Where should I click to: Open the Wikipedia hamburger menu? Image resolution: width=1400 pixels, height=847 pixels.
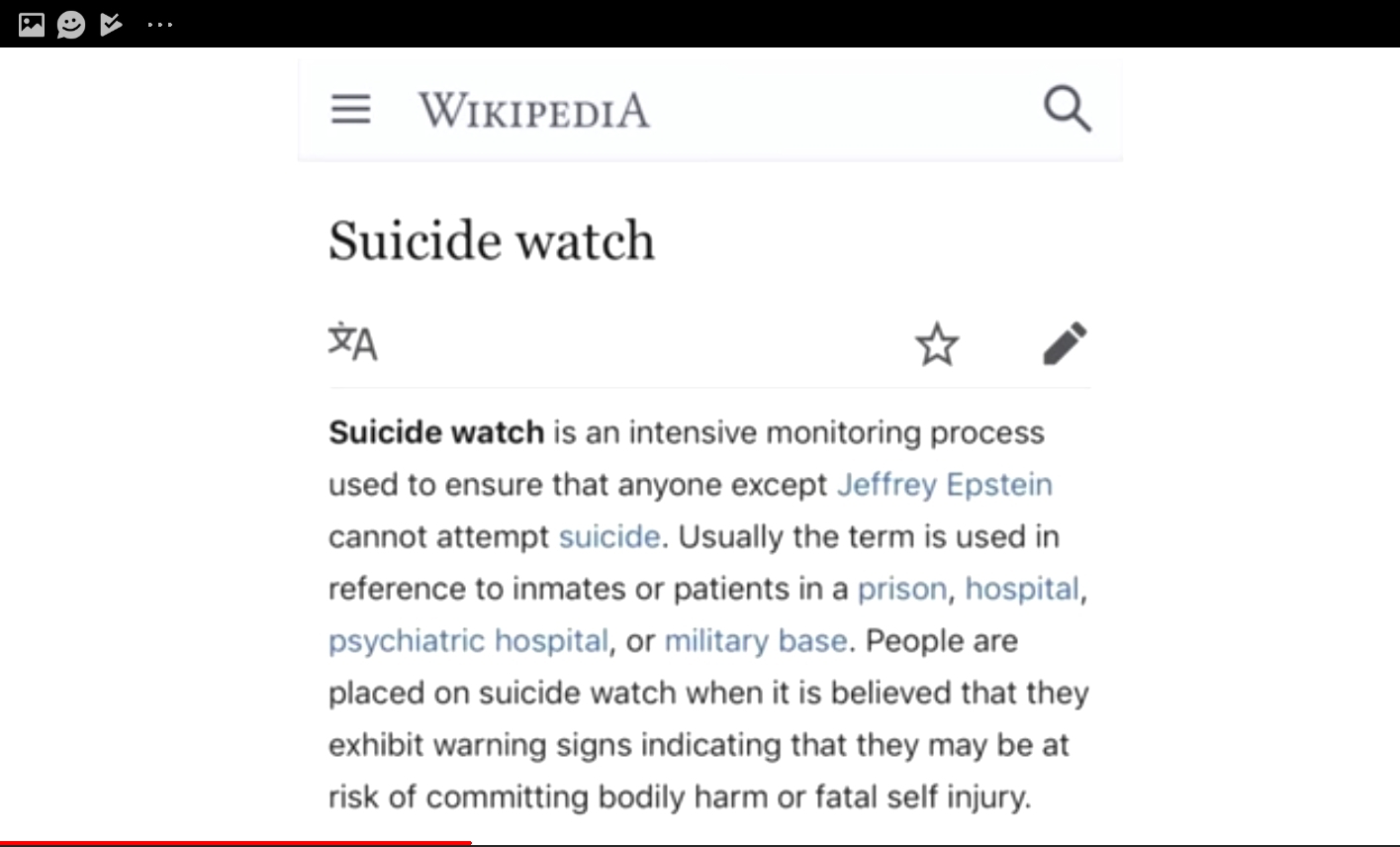(350, 109)
